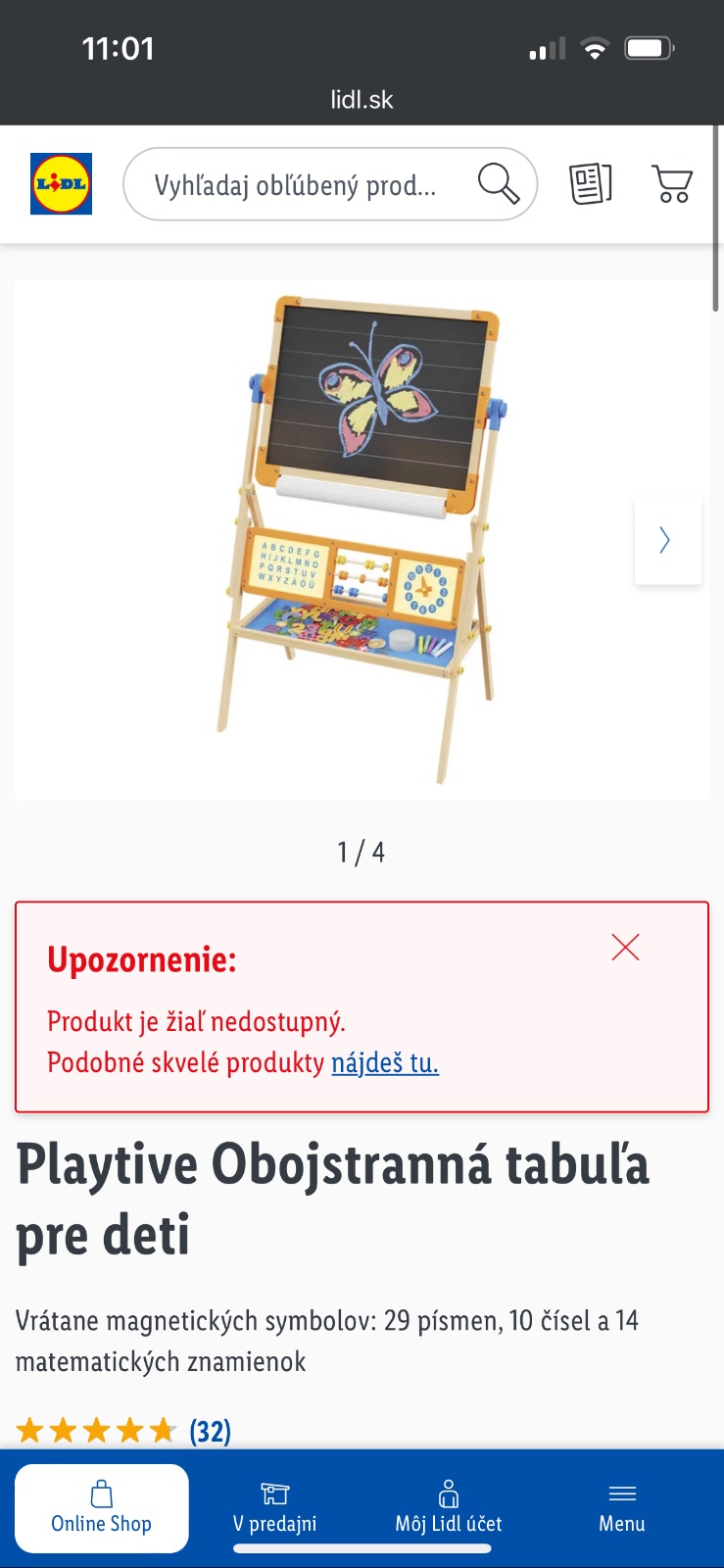724x1568 pixels.
Task: Switch to the V predajni tab
Action: [275, 1508]
